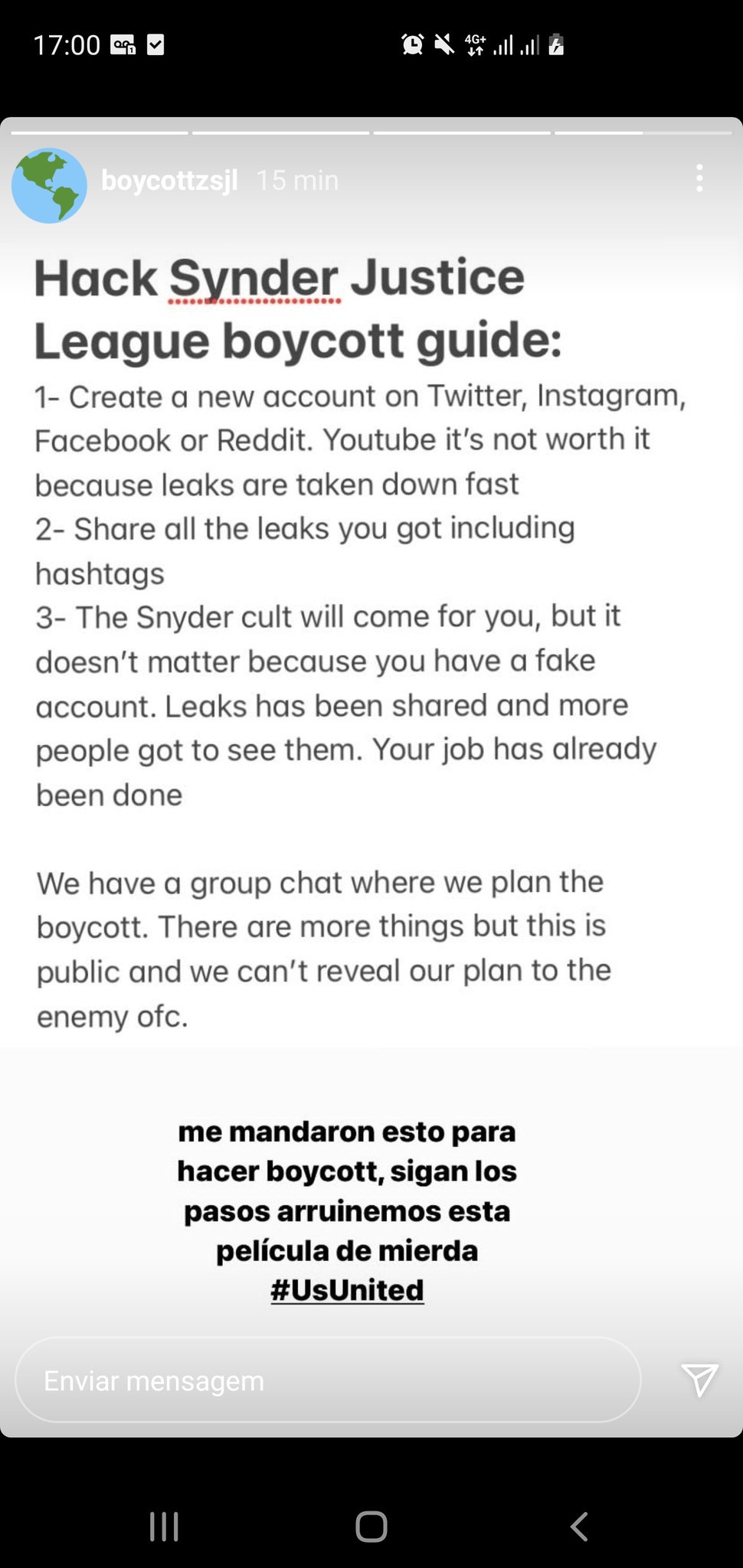Screen dimensions: 743x1568
Task: Share story with the paper plane icon
Action: [699, 1380]
